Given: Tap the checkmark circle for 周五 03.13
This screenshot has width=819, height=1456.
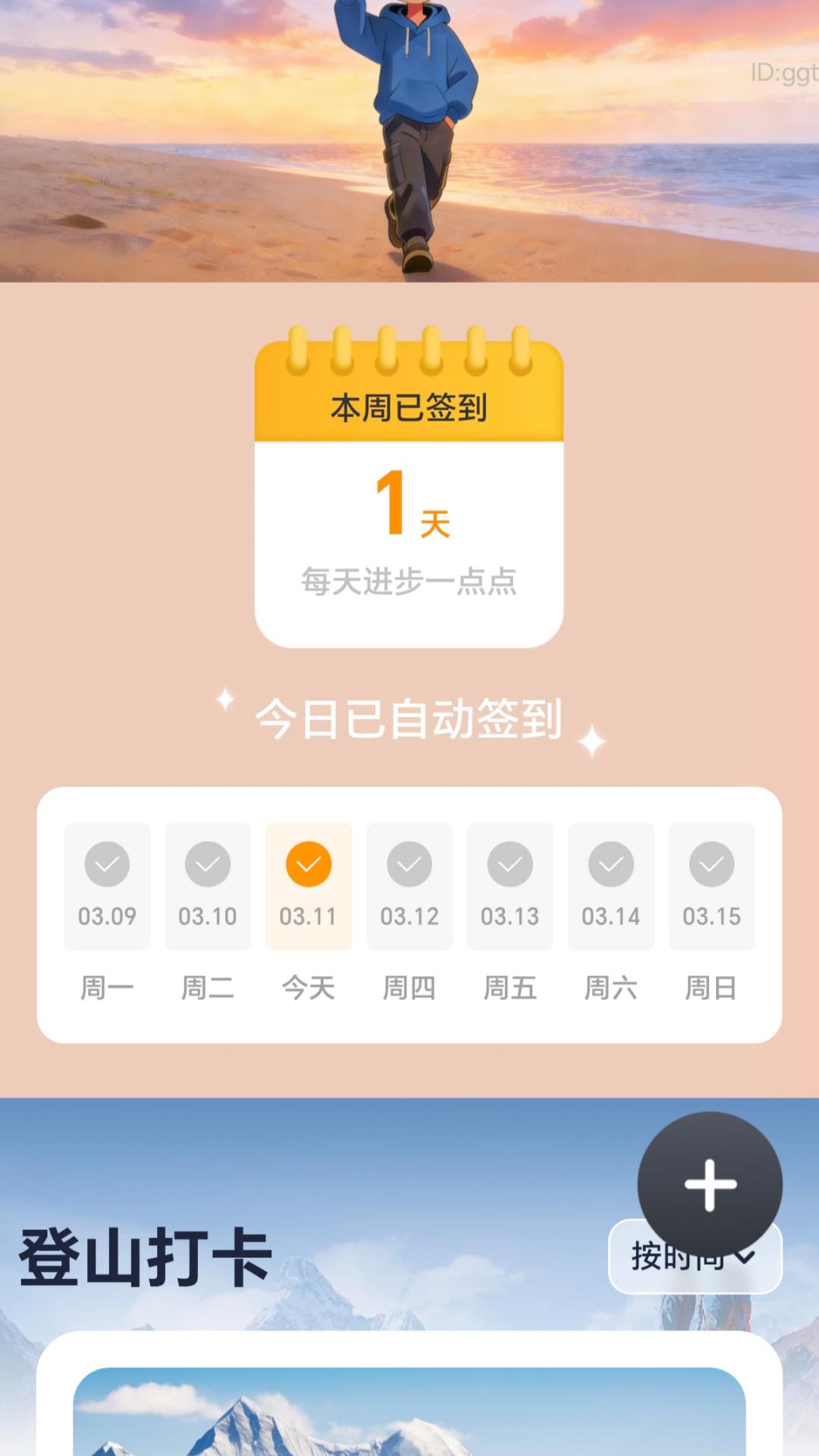Looking at the screenshot, I should click(x=510, y=863).
